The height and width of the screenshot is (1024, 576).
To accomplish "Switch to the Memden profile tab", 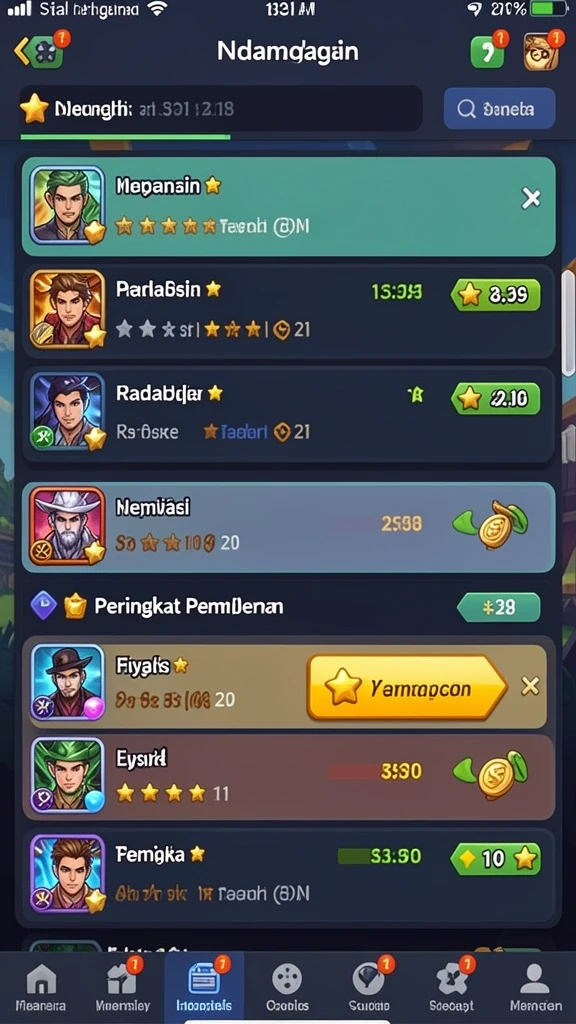I will tap(536, 987).
